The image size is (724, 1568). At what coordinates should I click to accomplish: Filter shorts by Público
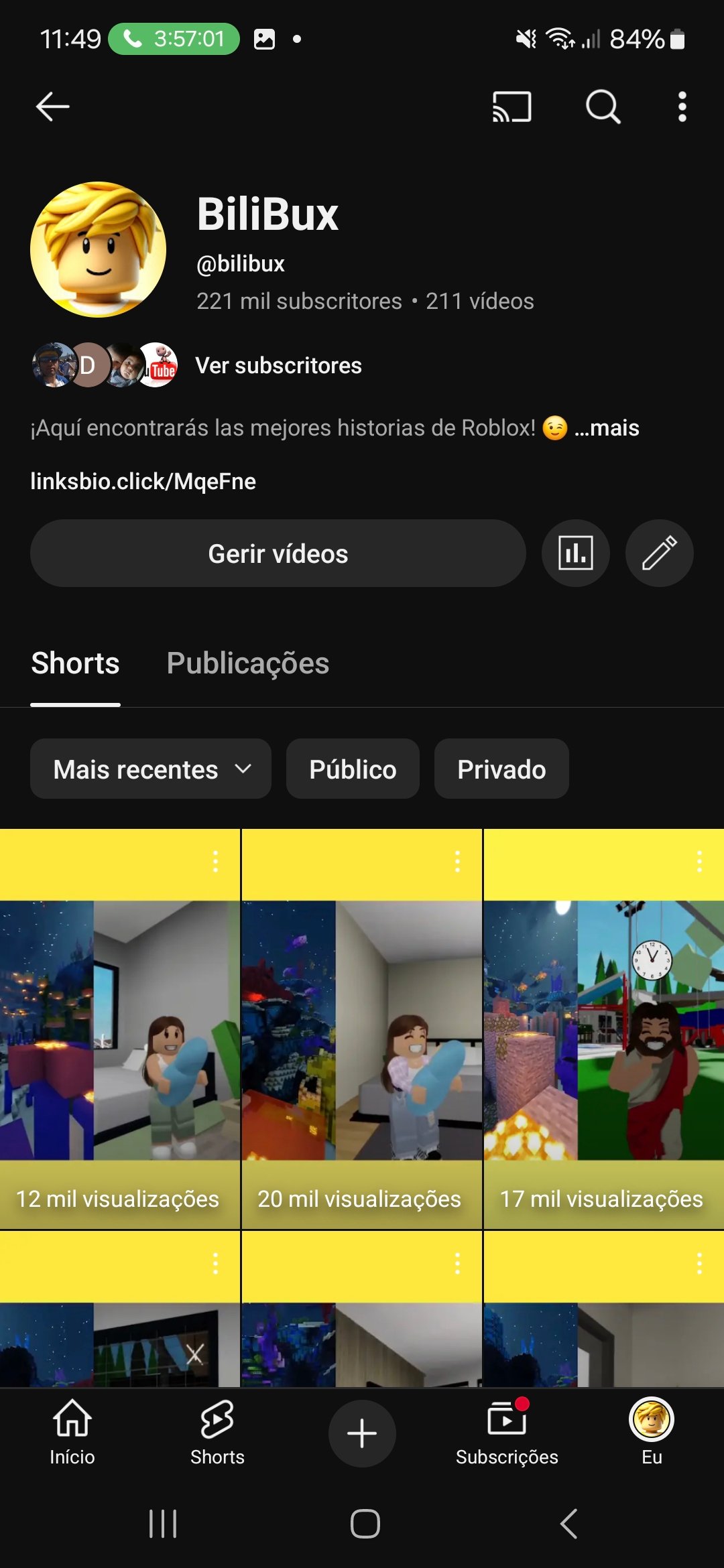click(353, 769)
